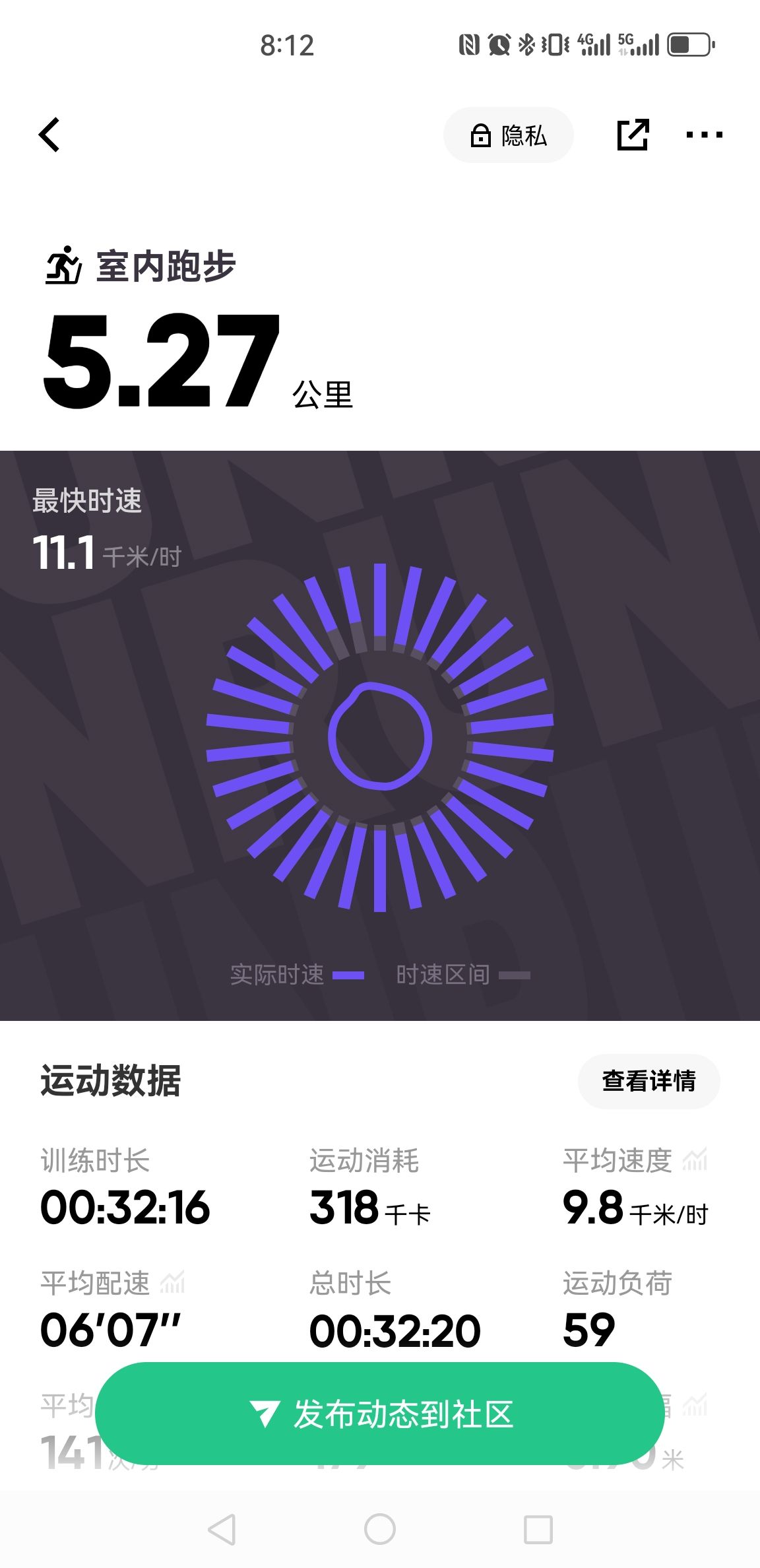
Task: Open the three-dot overflow menu
Action: [x=704, y=135]
